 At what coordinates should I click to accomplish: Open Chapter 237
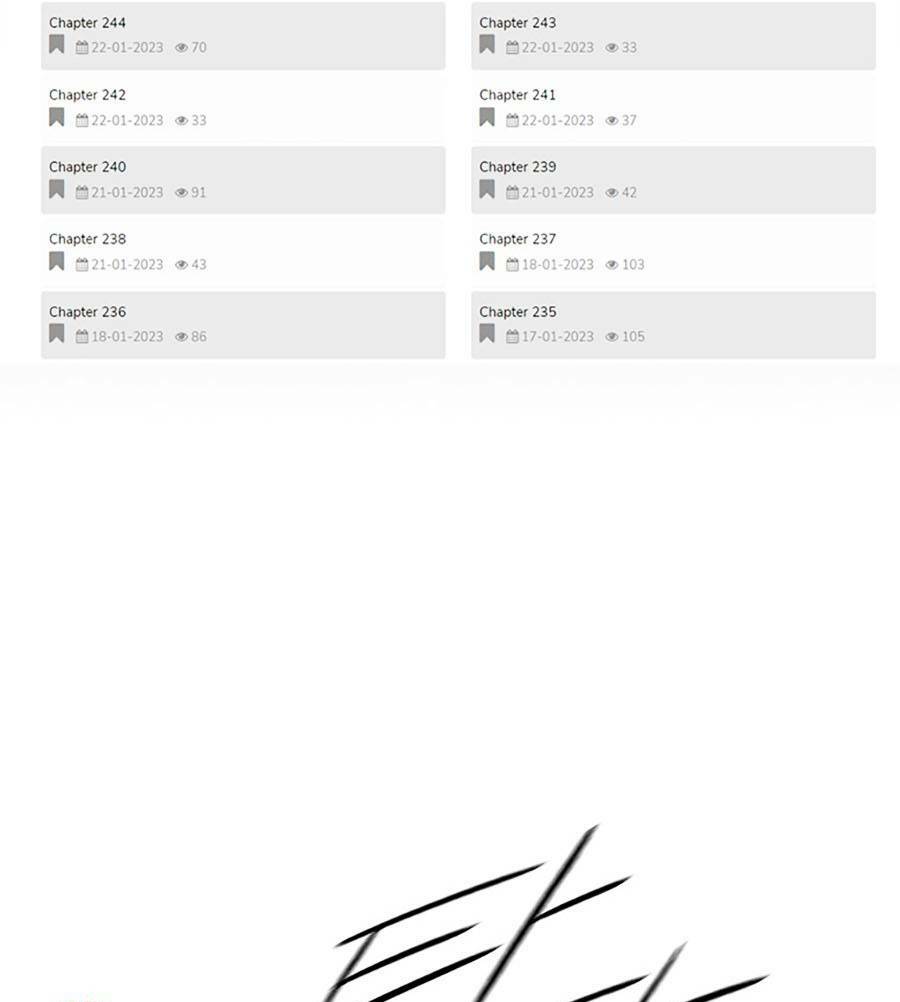[518, 239]
